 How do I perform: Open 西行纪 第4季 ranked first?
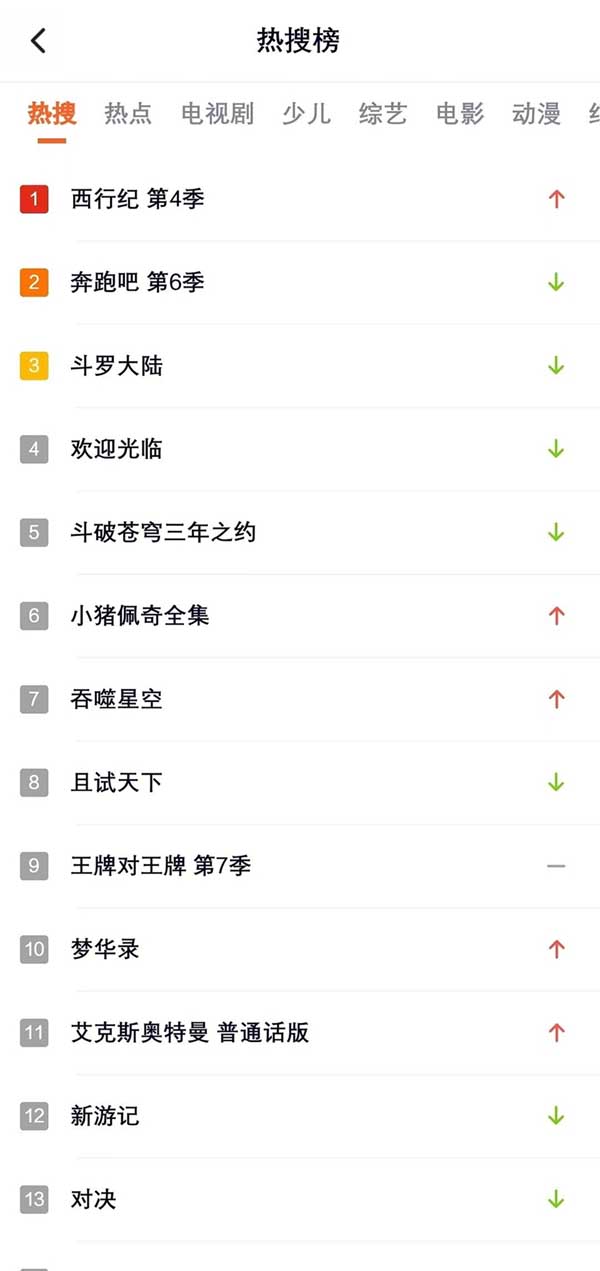[300, 199]
